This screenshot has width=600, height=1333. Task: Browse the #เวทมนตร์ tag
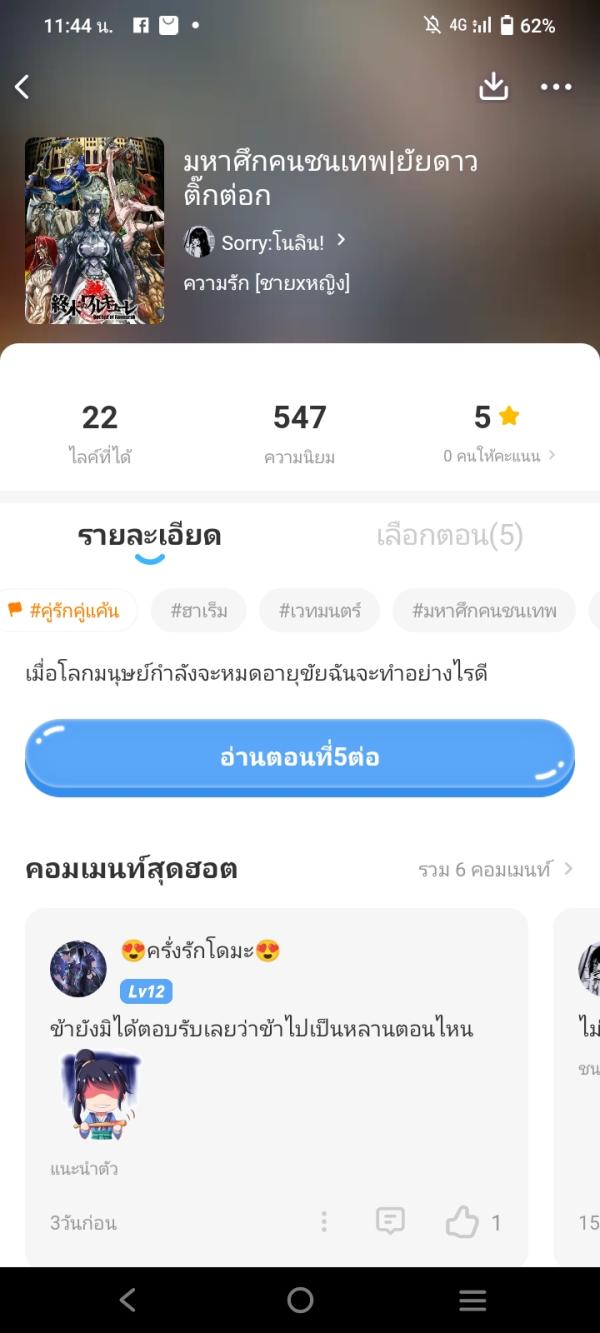point(319,610)
